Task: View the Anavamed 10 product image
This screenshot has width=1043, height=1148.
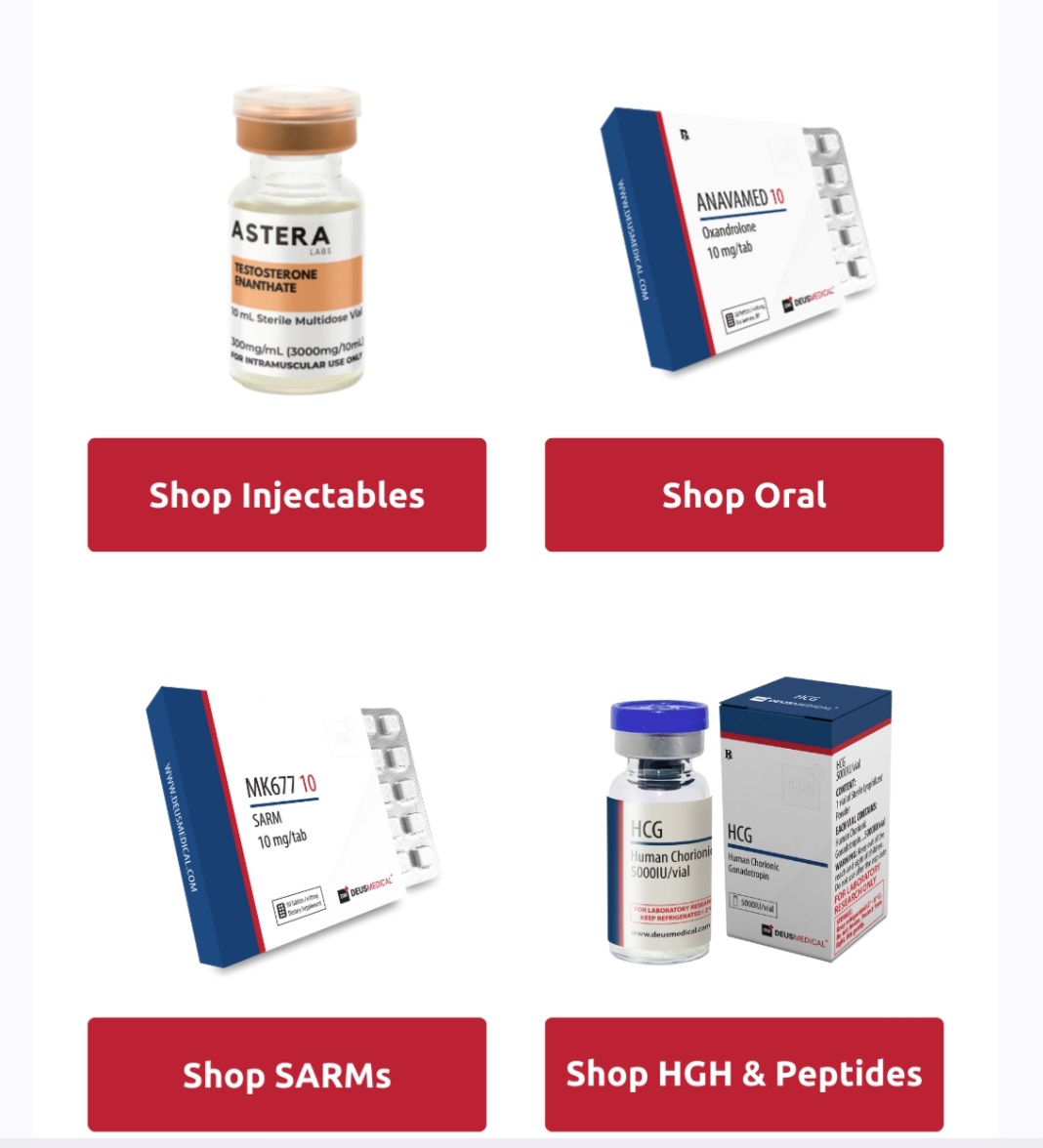Action: (737, 239)
